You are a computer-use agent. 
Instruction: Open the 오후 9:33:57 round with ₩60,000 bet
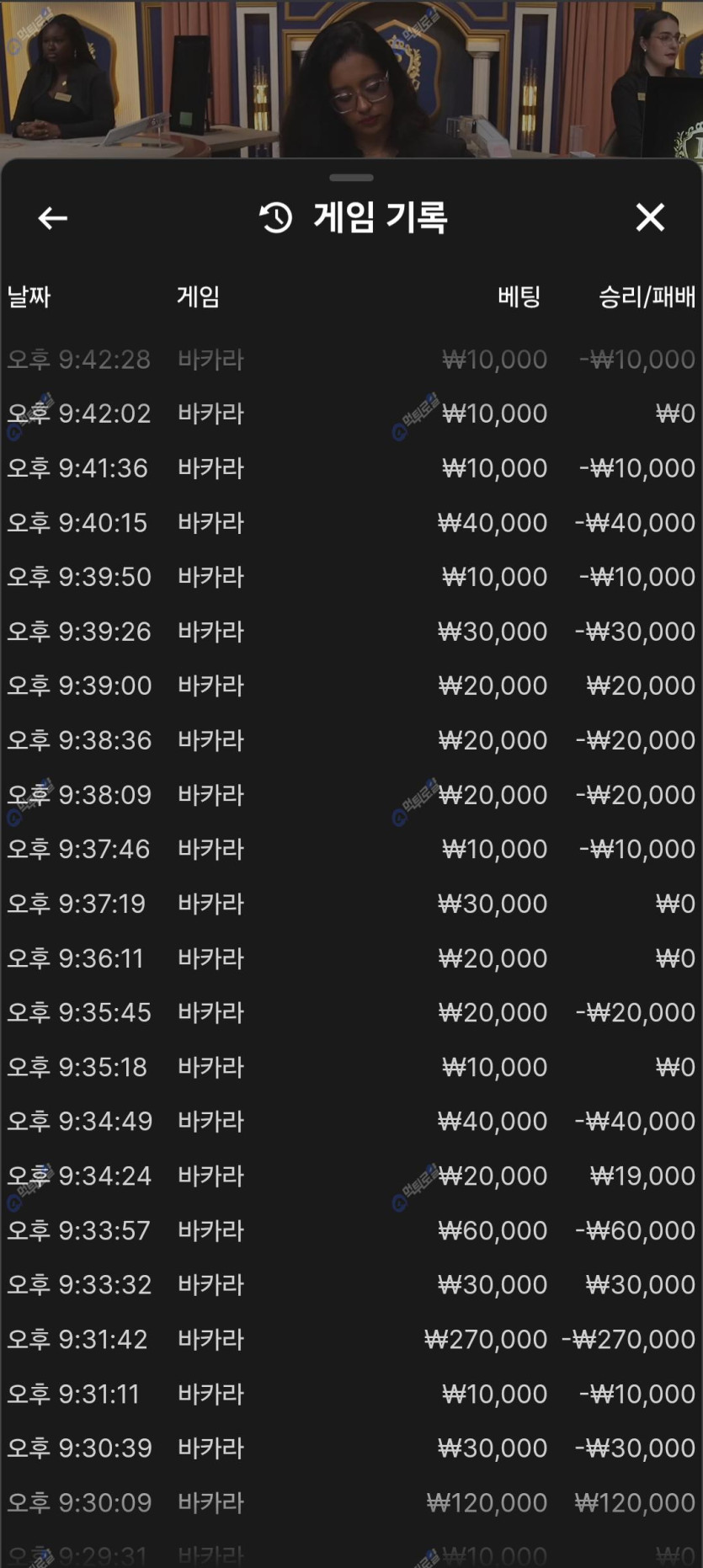[351, 1230]
